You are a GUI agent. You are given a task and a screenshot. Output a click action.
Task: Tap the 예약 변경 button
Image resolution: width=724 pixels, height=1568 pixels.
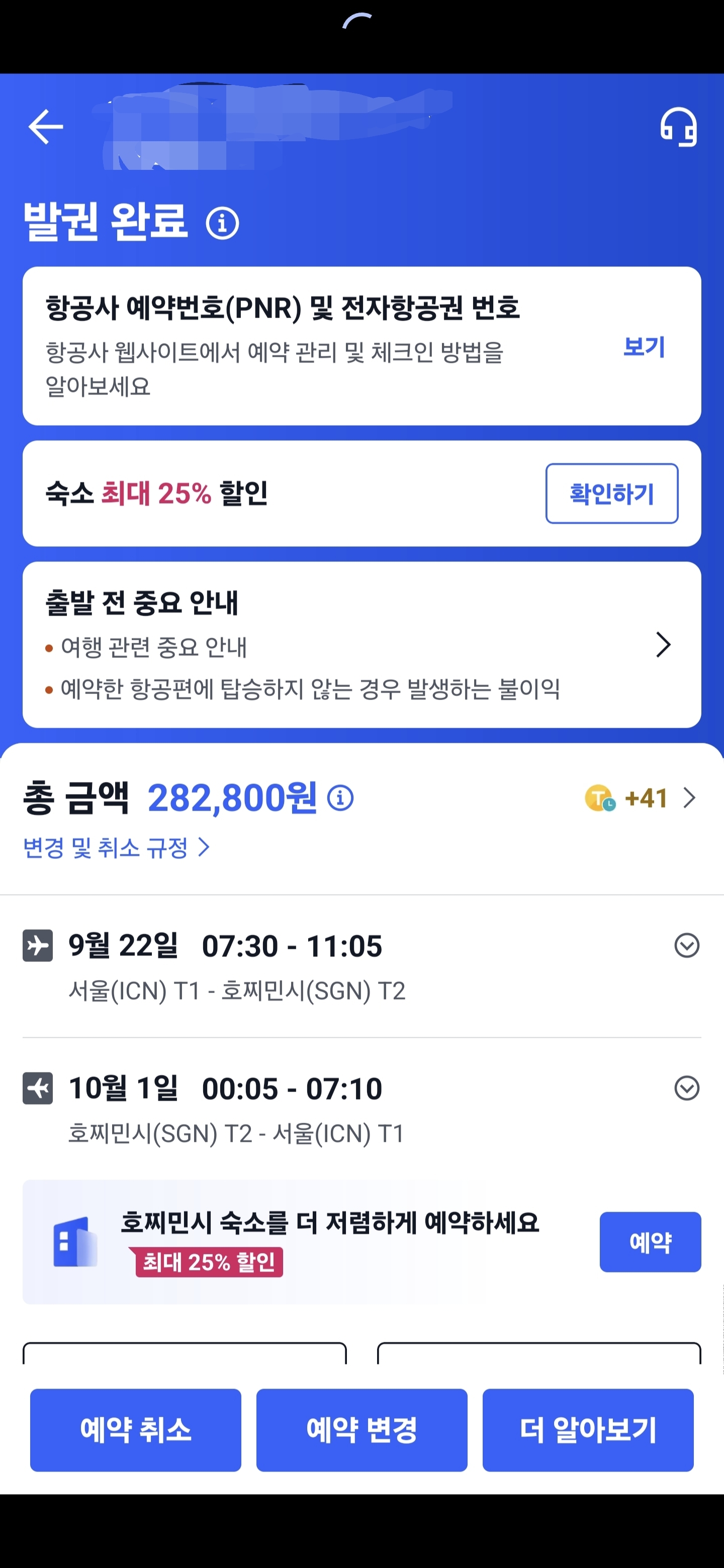361,1430
